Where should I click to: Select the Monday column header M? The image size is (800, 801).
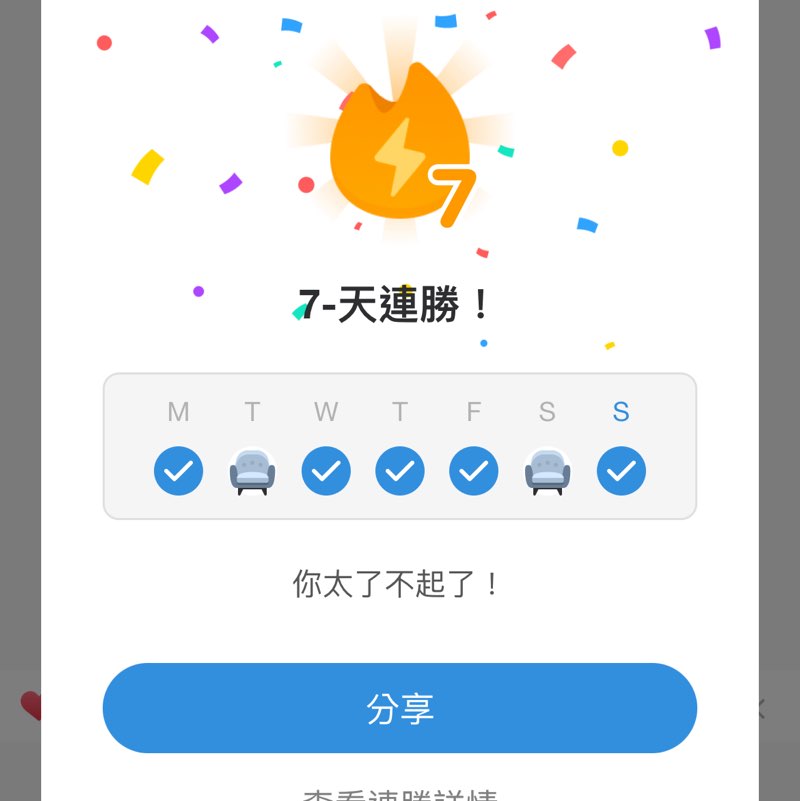pyautogui.click(x=177, y=411)
